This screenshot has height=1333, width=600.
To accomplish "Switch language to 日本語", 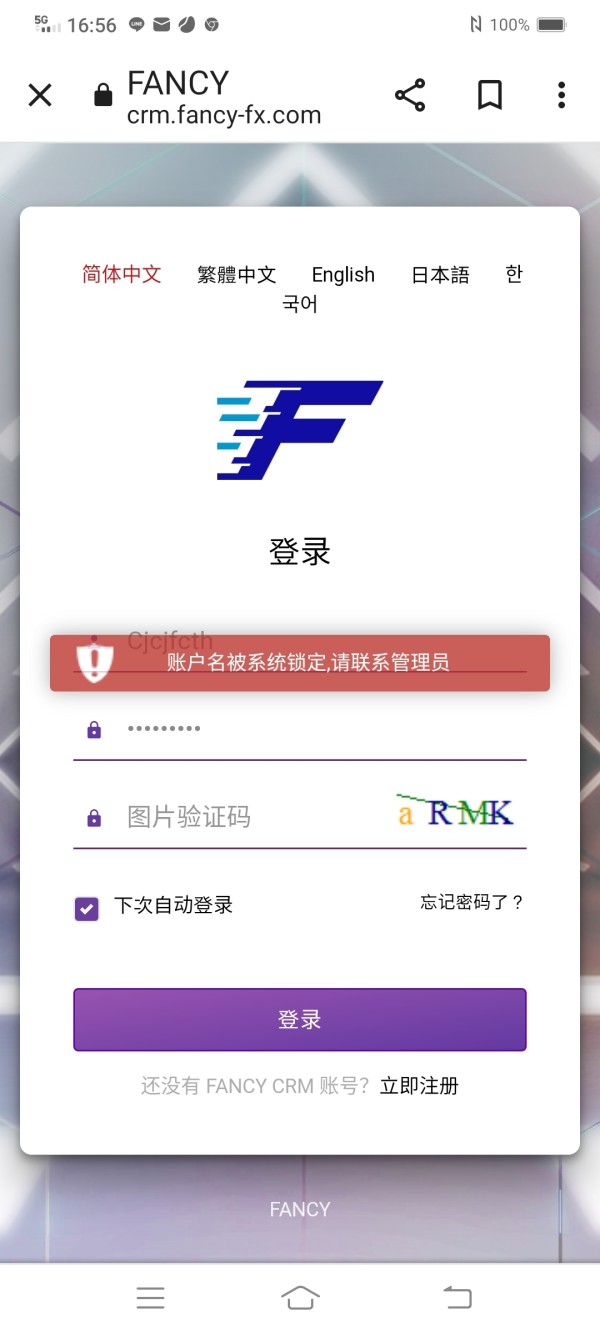I will click(x=440, y=274).
